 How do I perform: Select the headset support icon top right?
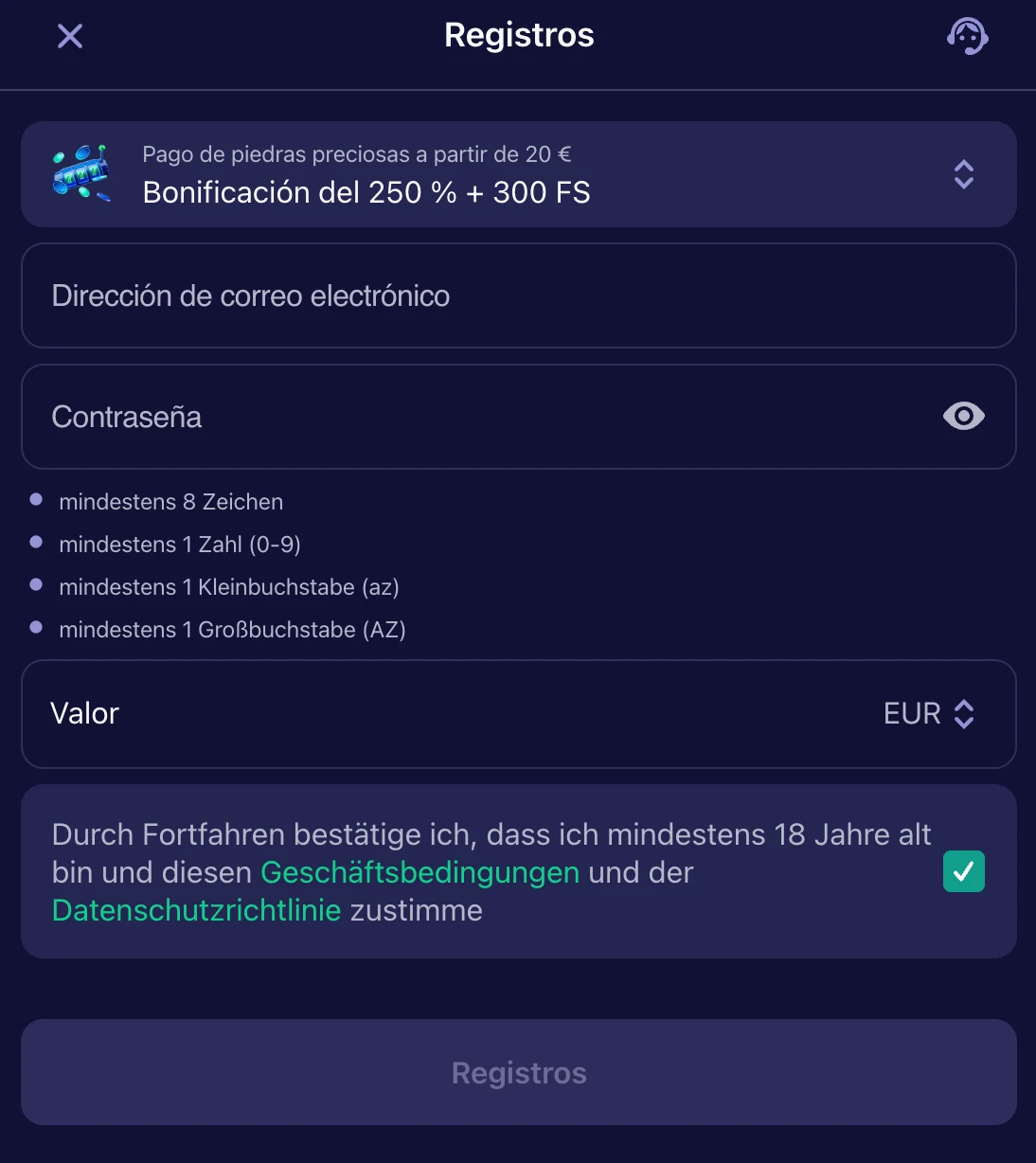coord(967,36)
